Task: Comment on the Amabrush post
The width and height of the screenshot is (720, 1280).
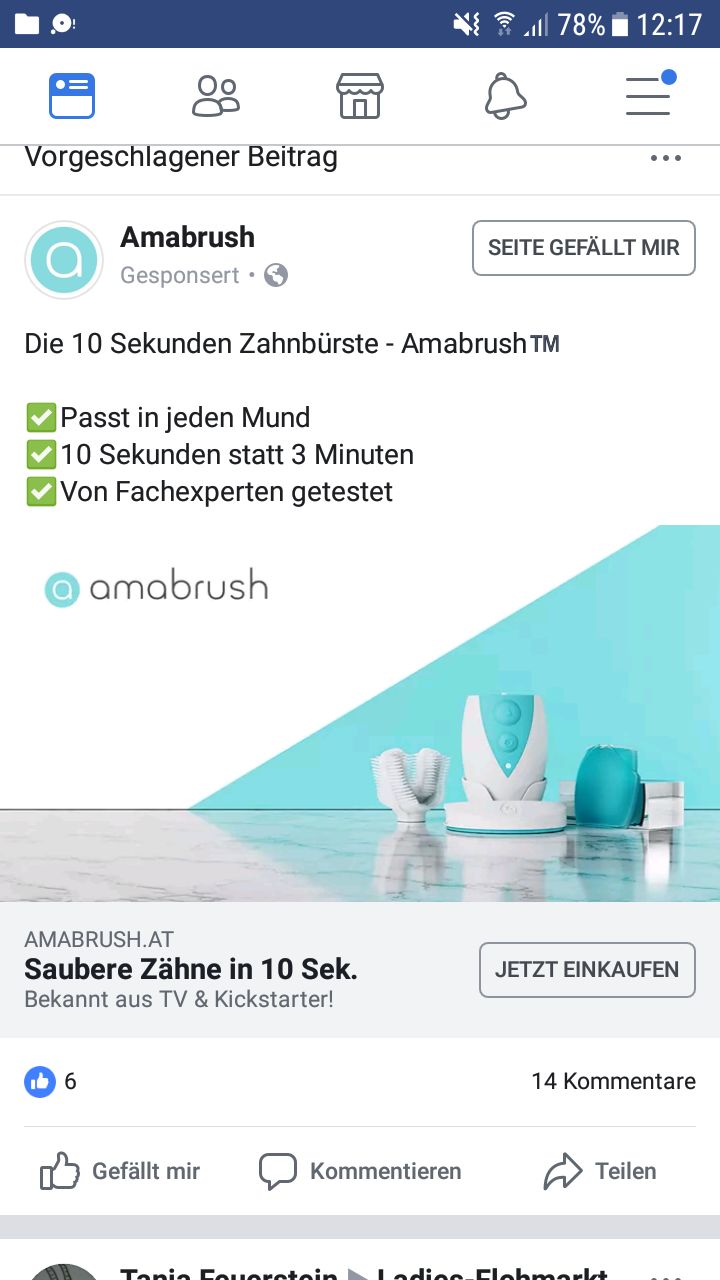Action: point(360,1171)
